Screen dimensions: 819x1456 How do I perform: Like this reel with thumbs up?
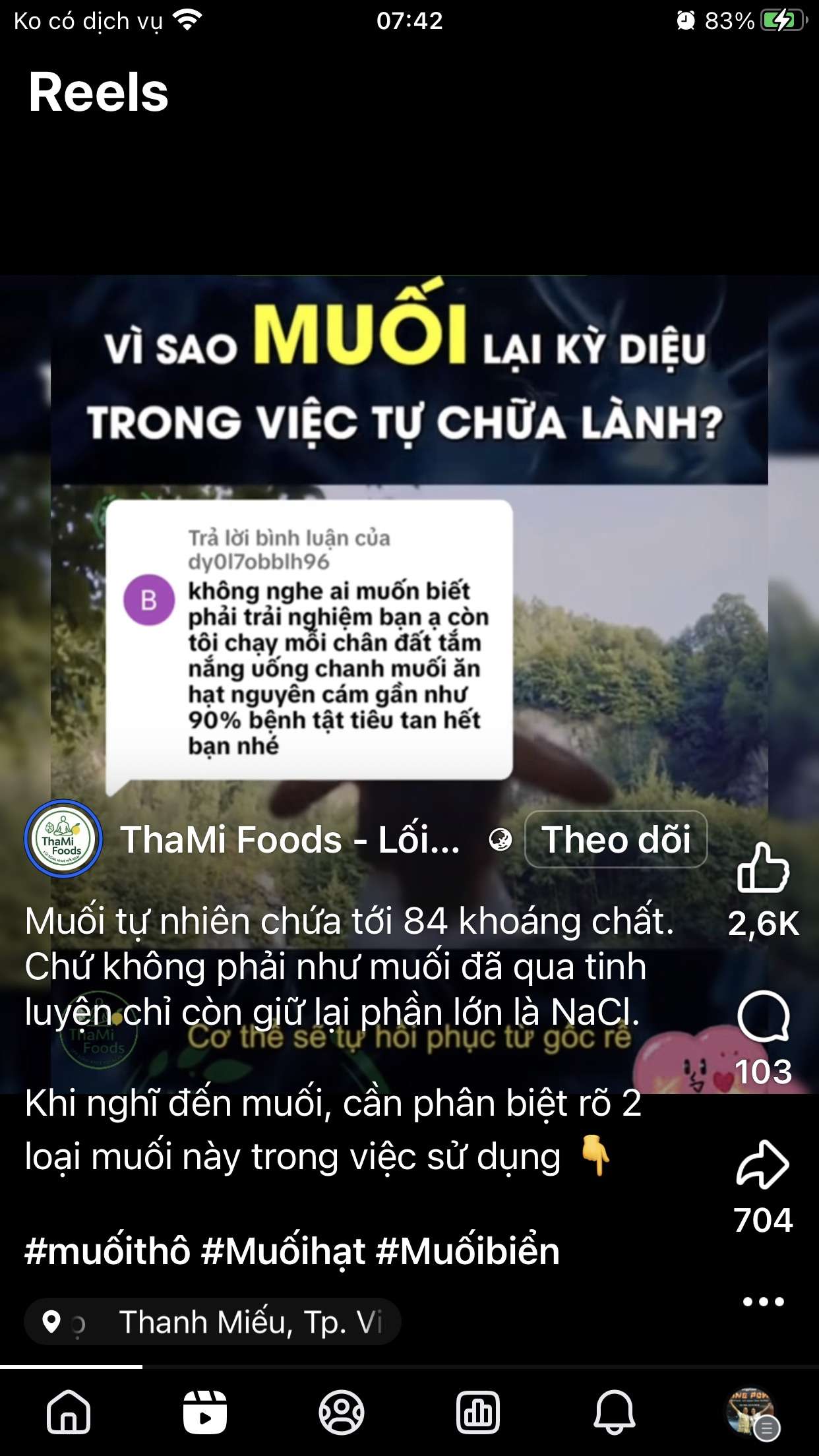[x=763, y=868]
